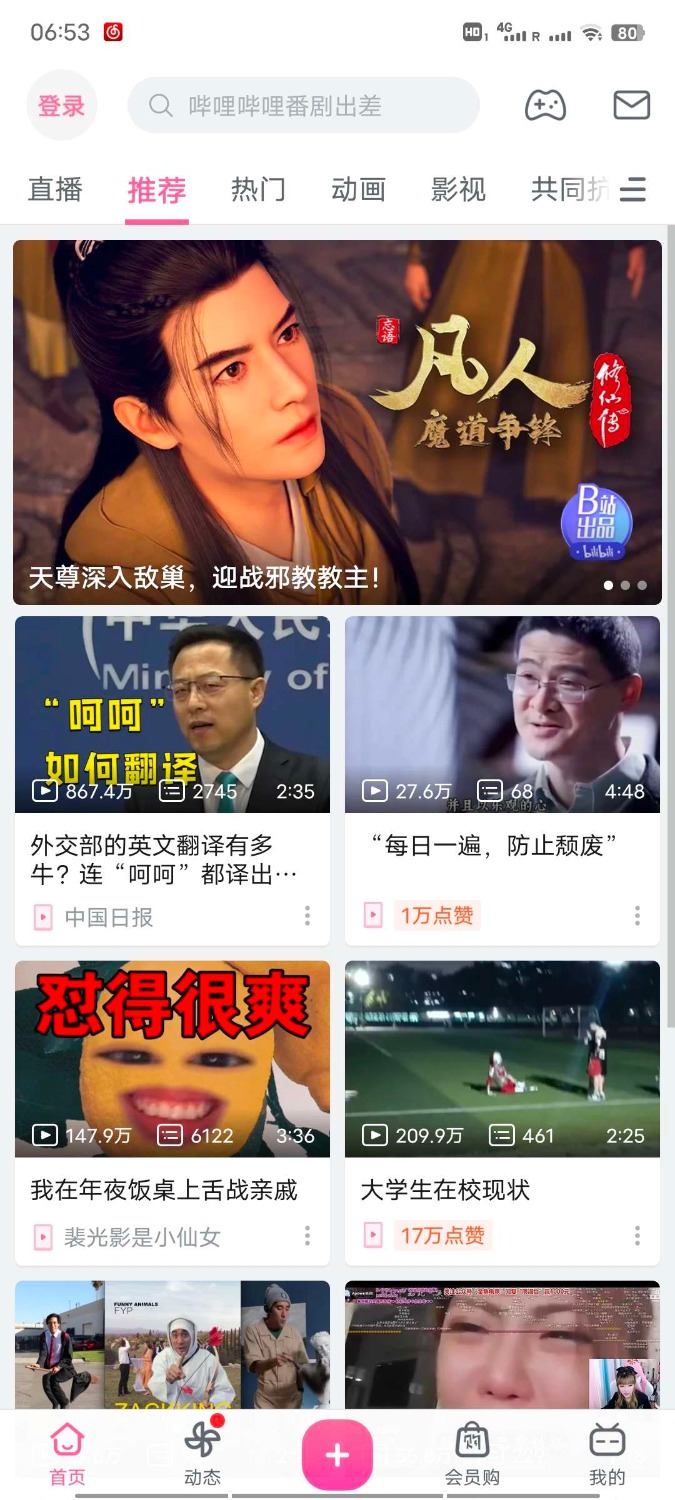The image size is (675, 1500).
Task: Switch to the 影视 tab
Action: point(458,189)
